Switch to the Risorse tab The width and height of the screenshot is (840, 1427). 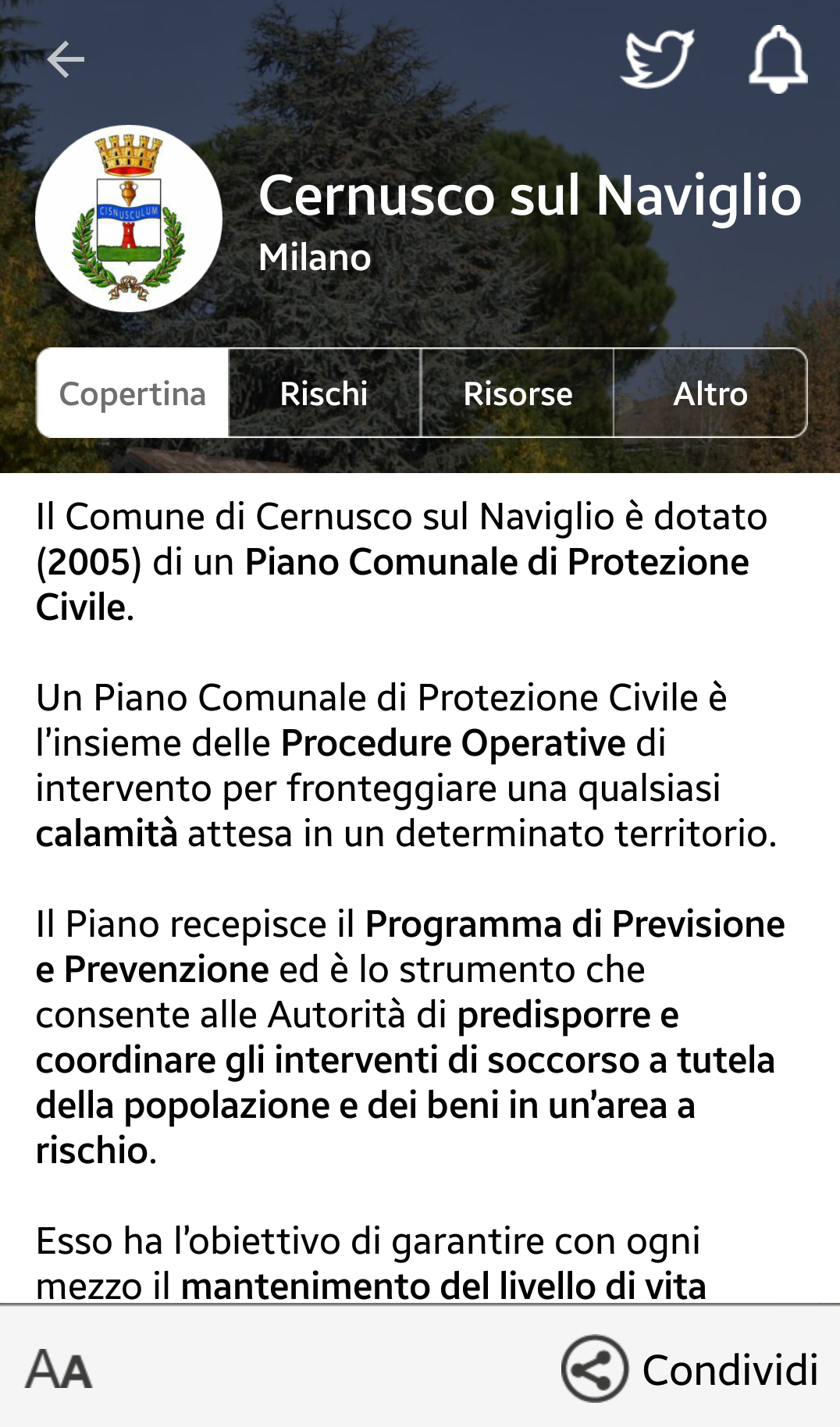point(518,393)
